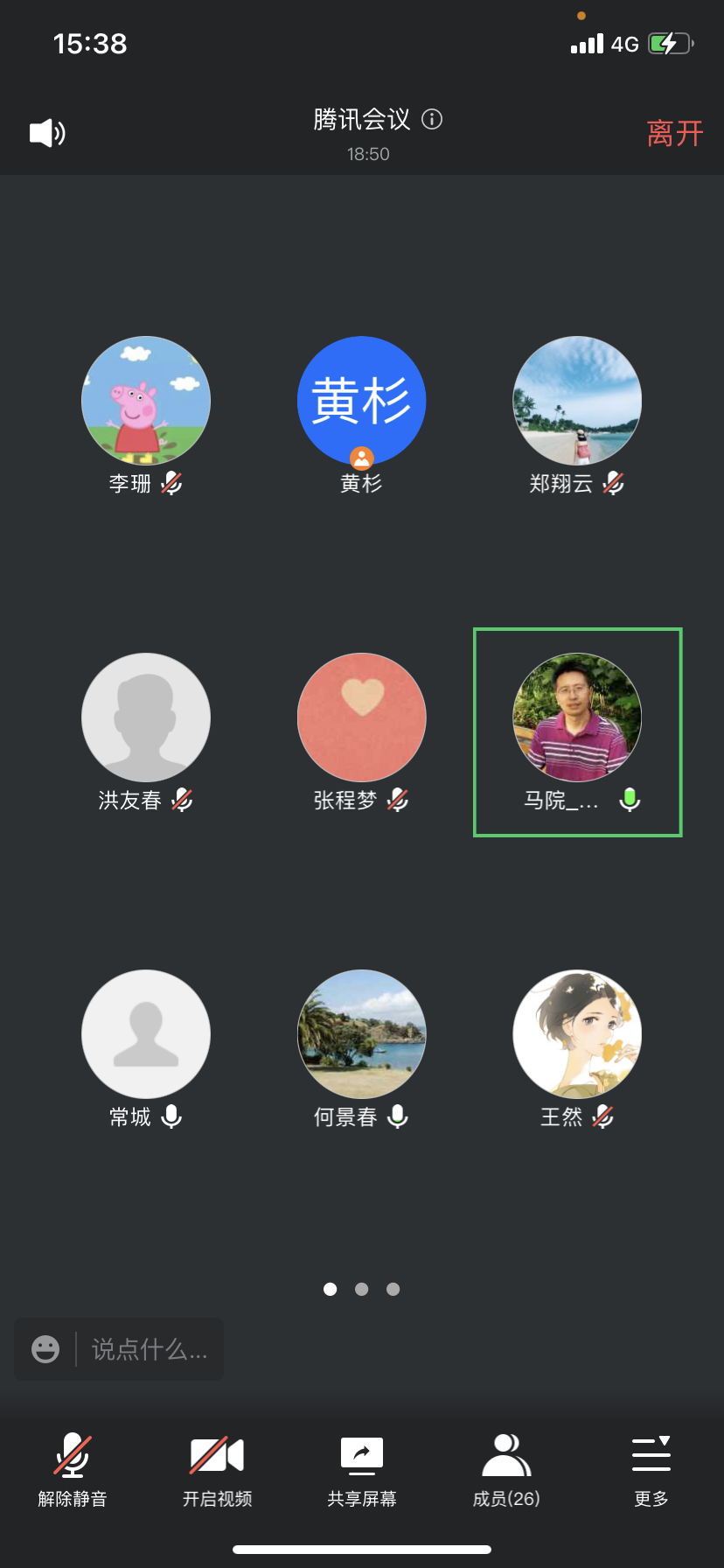
Task: Tap the speaking participant 马院
Action: point(577,718)
